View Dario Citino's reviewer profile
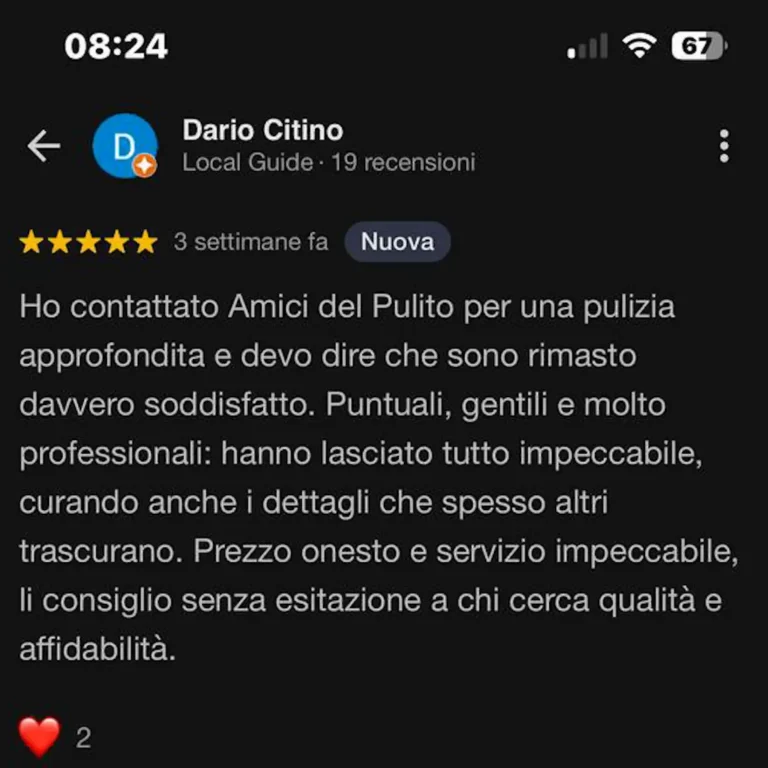This screenshot has height=768, width=768. [262, 130]
